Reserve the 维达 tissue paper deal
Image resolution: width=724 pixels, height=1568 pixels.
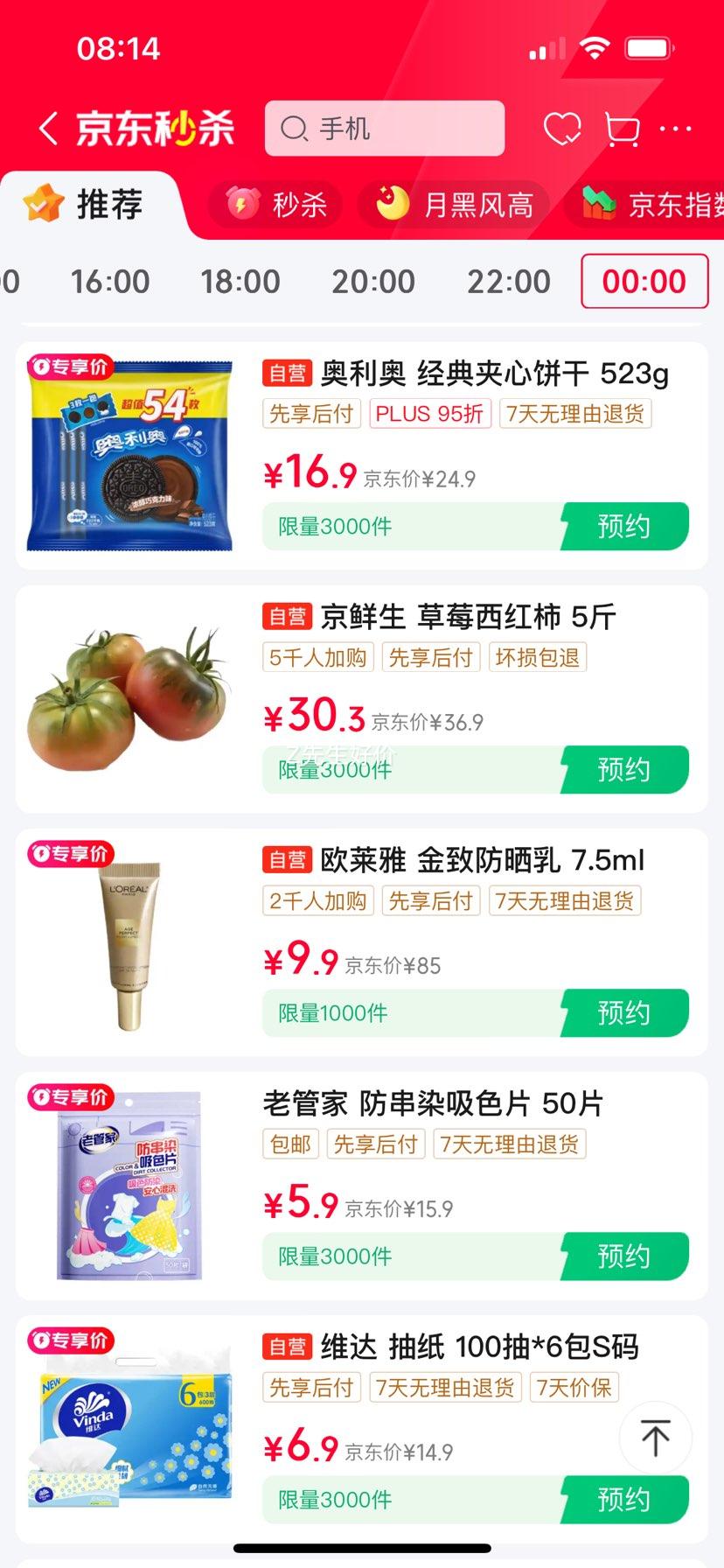[624, 1500]
